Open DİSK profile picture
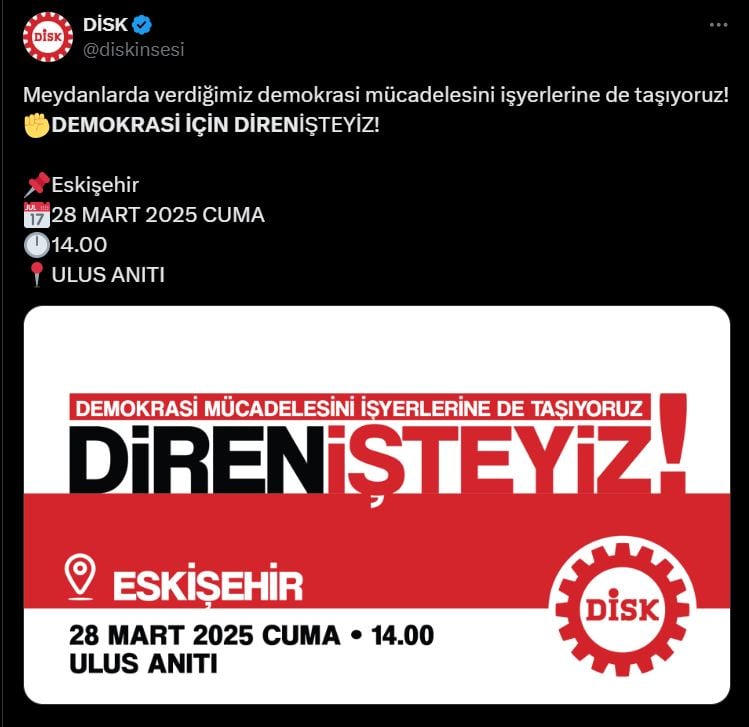The width and height of the screenshot is (749, 727). pyautogui.click(x=48, y=37)
